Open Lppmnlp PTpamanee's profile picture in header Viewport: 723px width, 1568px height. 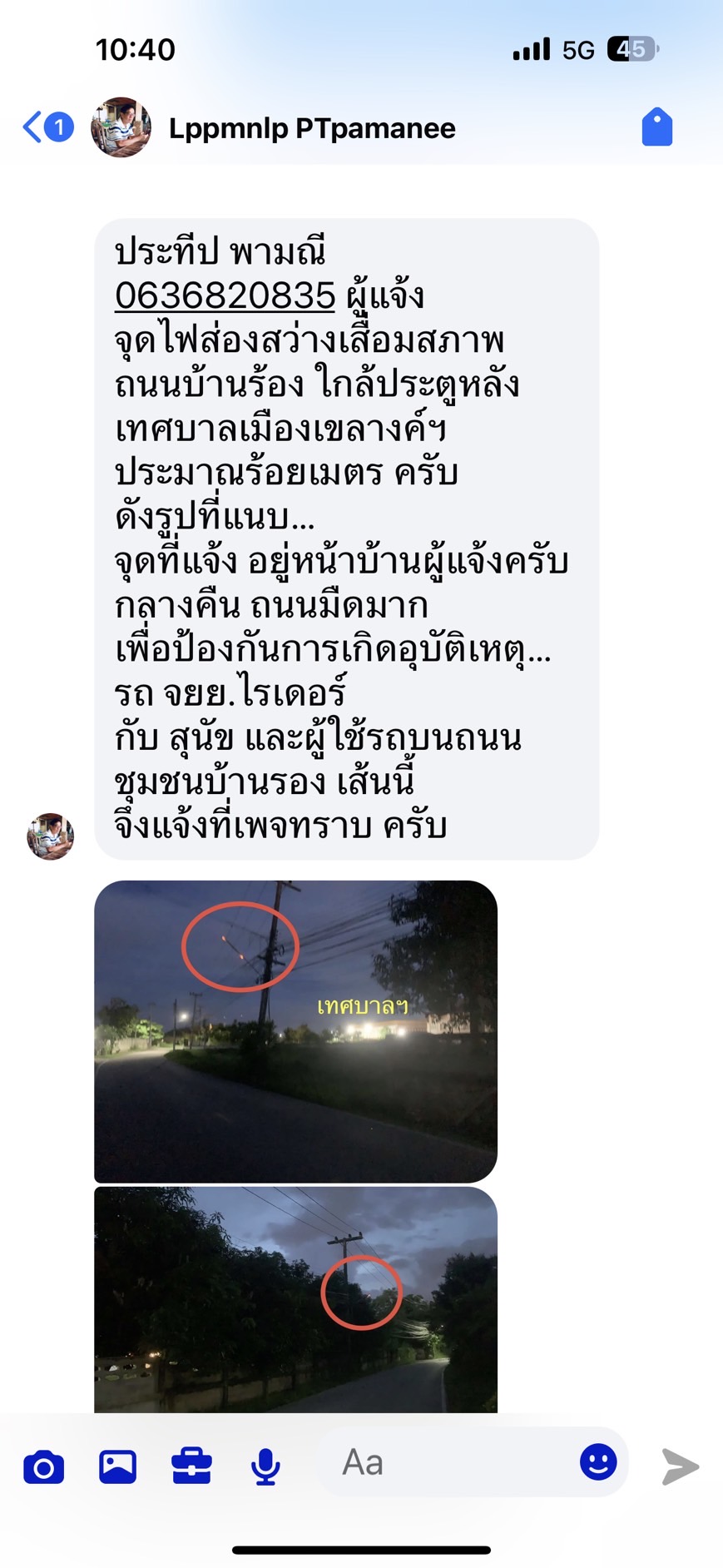121,127
